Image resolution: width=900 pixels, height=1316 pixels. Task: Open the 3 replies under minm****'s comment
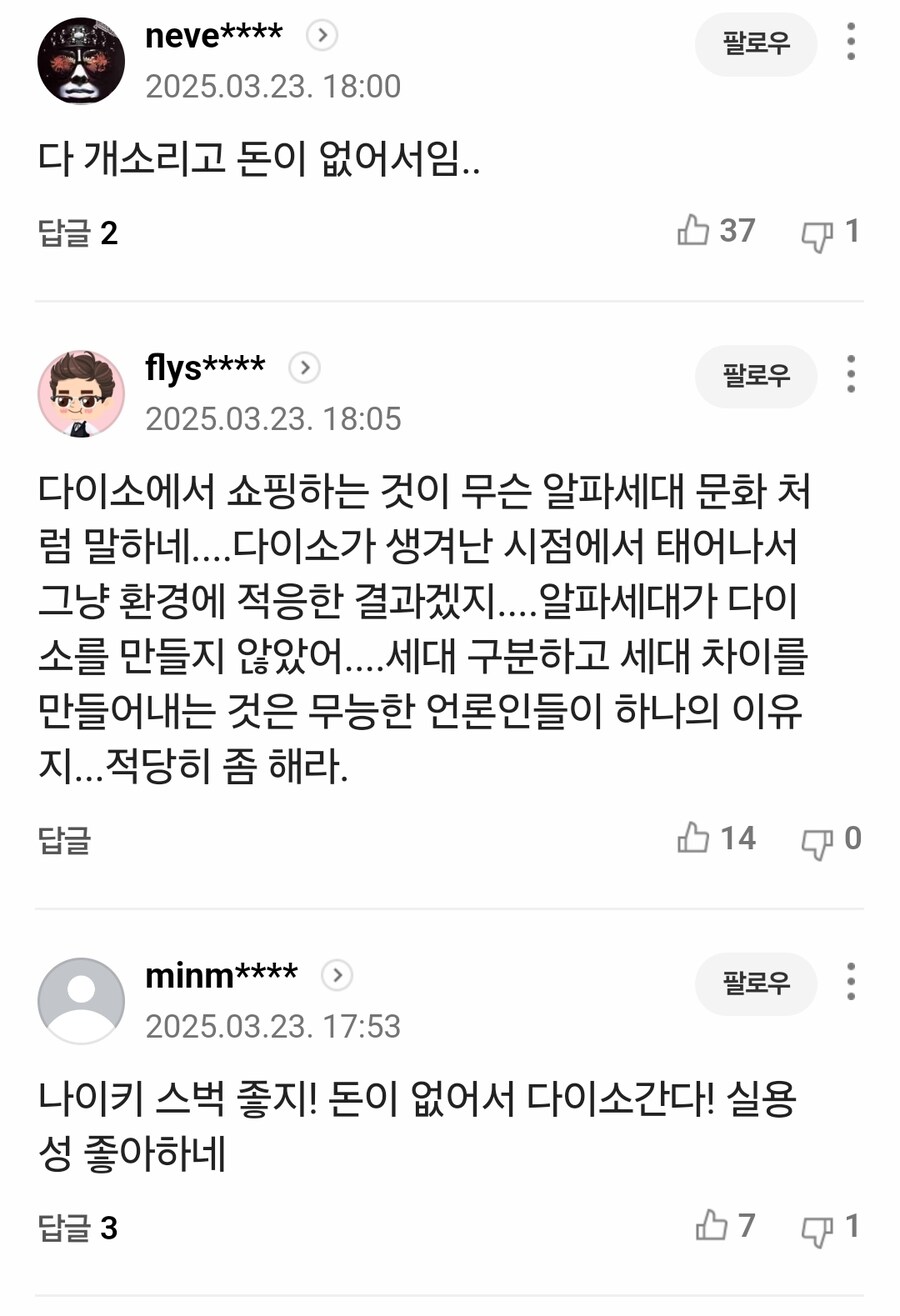coord(75,1226)
